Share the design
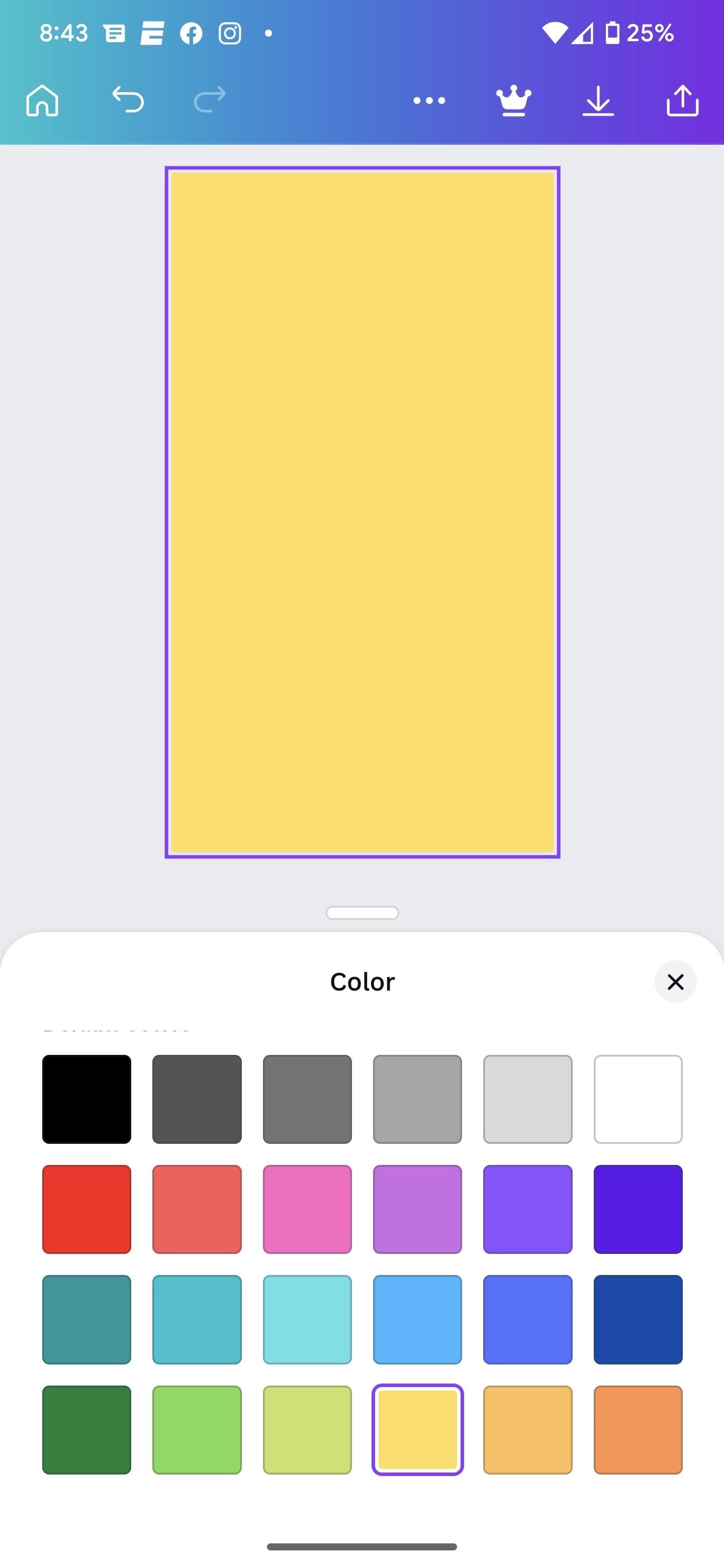This screenshot has width=724, height=1568. 682,101
